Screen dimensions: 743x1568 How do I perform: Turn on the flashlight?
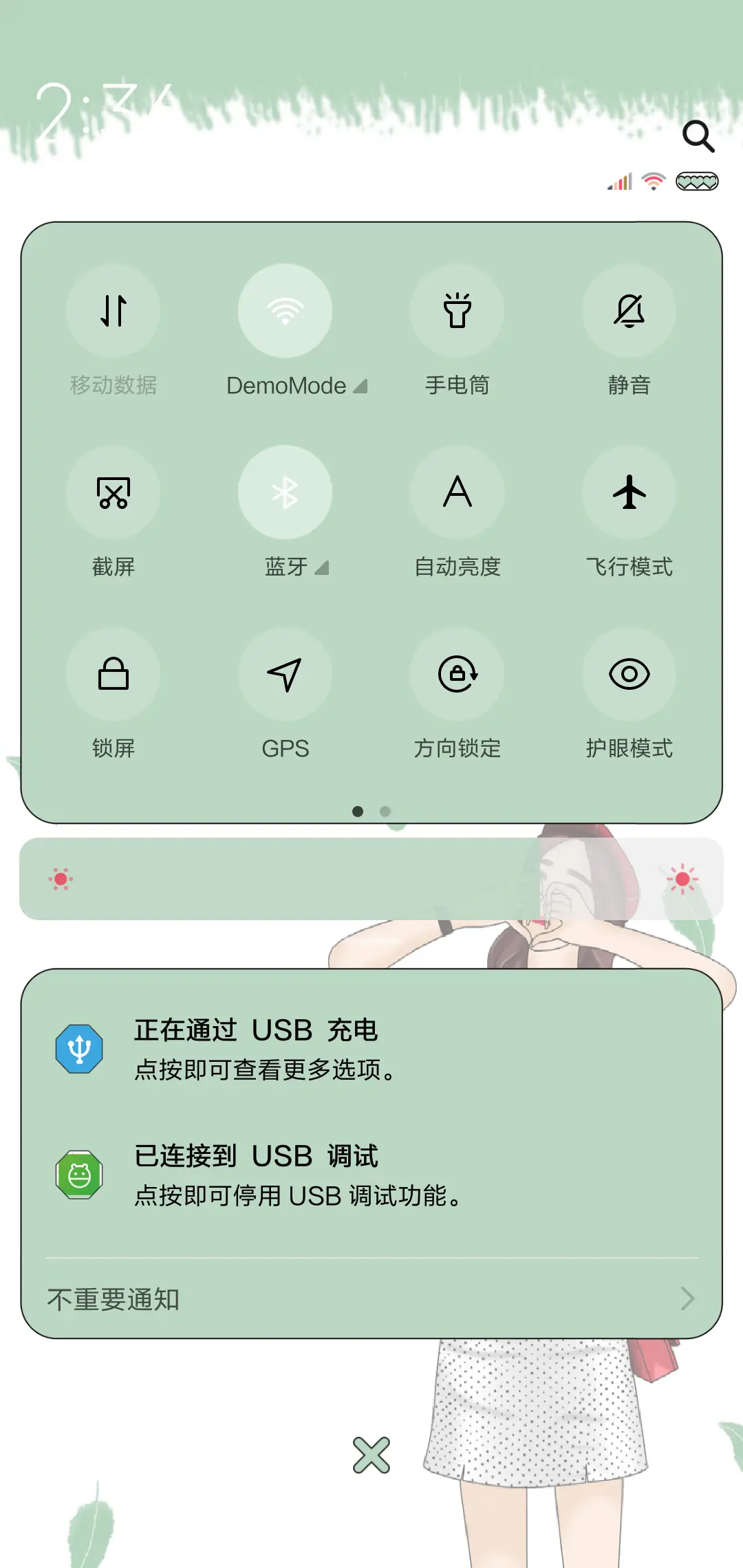[457, 311]
